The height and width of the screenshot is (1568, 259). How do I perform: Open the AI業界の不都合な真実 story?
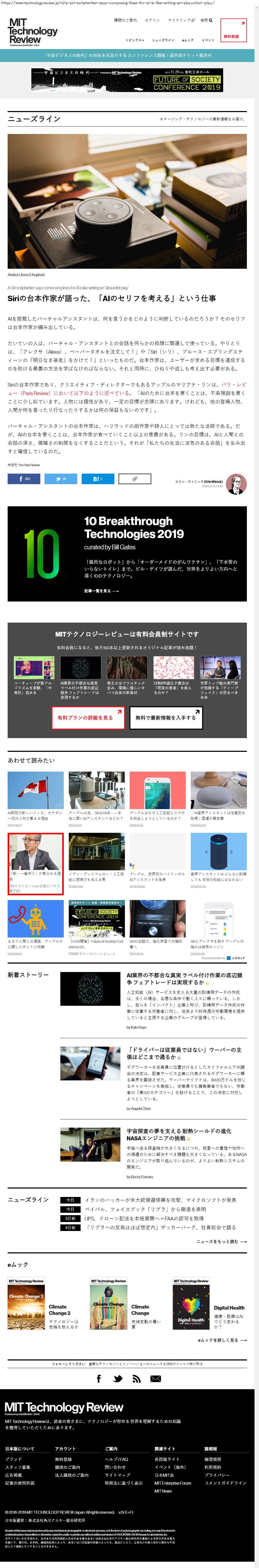point(184,978)
